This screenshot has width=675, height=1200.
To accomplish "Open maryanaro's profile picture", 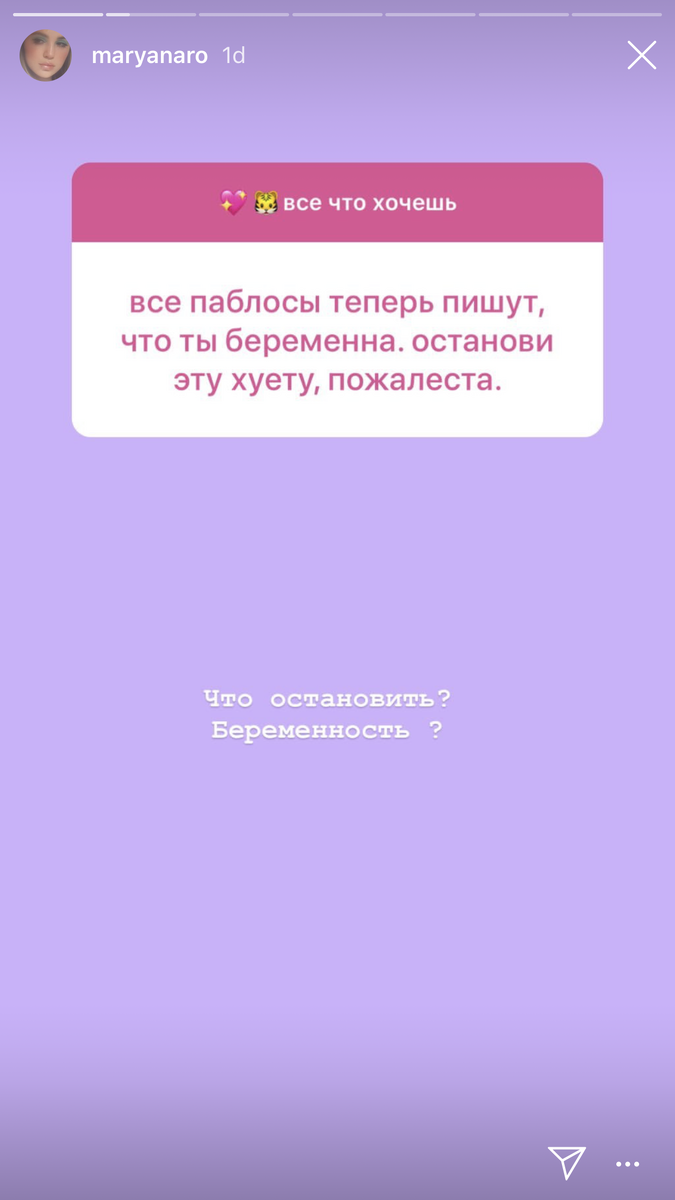I will tap(46, 56).
